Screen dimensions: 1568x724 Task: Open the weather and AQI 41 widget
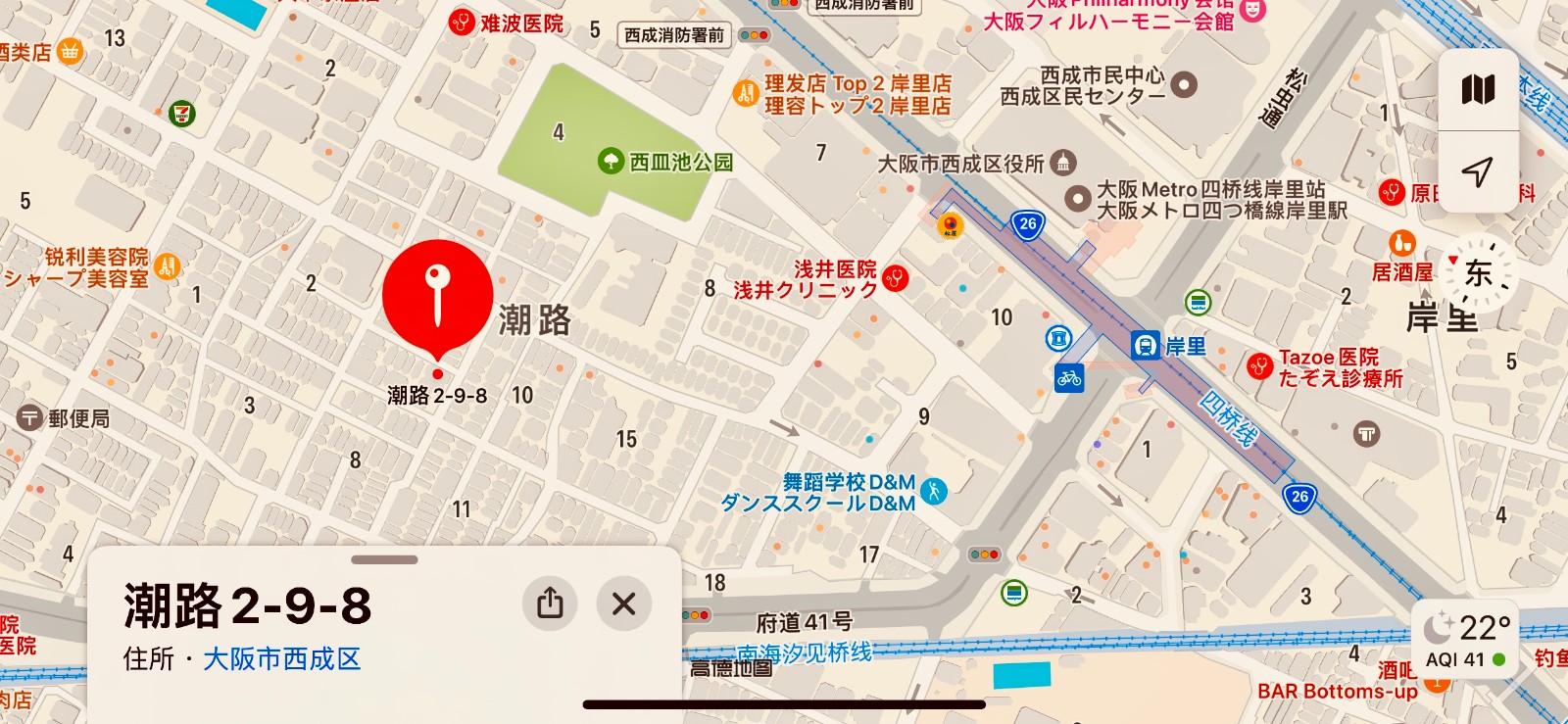[x=1464, y=641]
